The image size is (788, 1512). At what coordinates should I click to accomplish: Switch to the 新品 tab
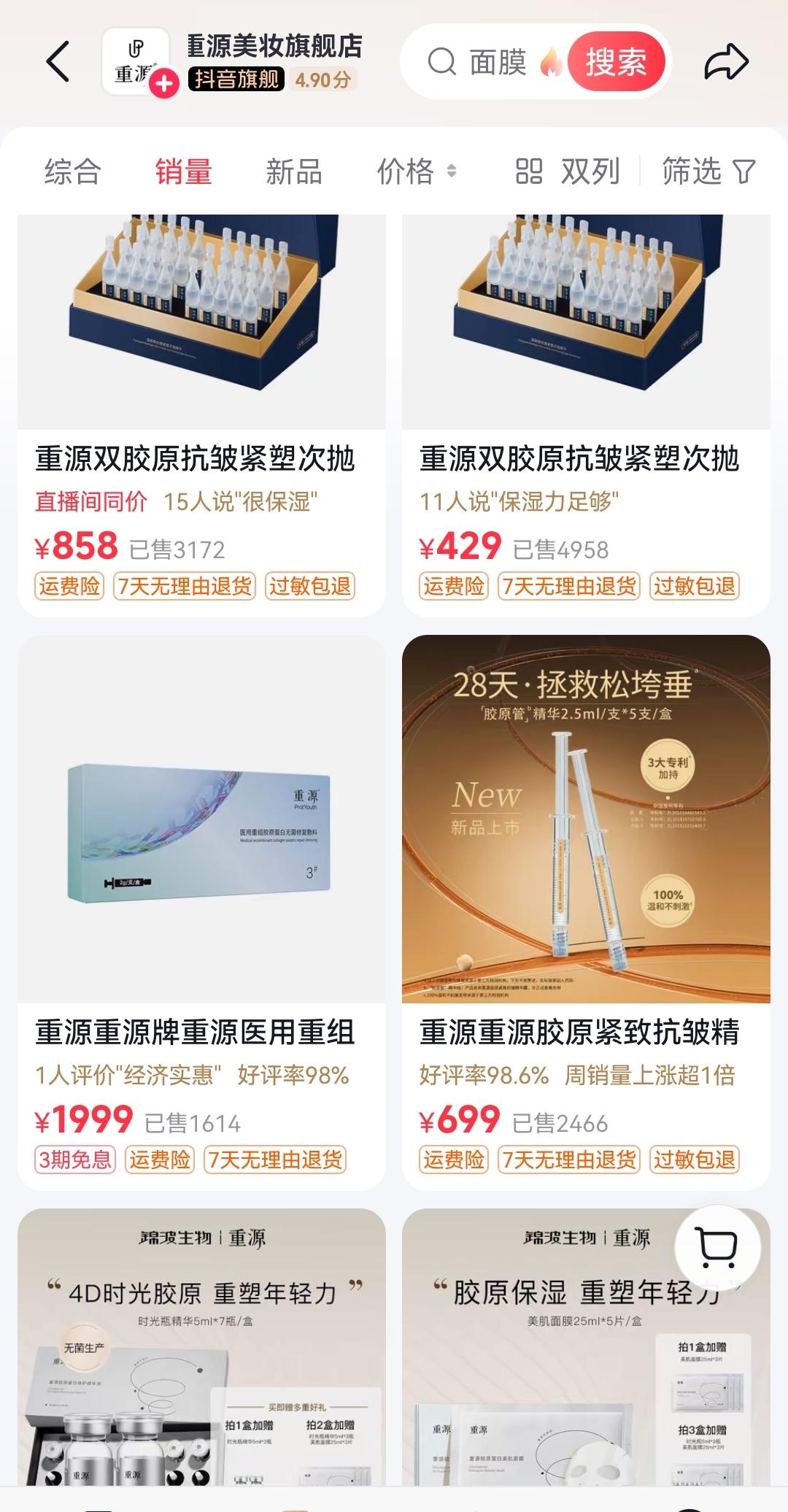[x=293, y=172]
